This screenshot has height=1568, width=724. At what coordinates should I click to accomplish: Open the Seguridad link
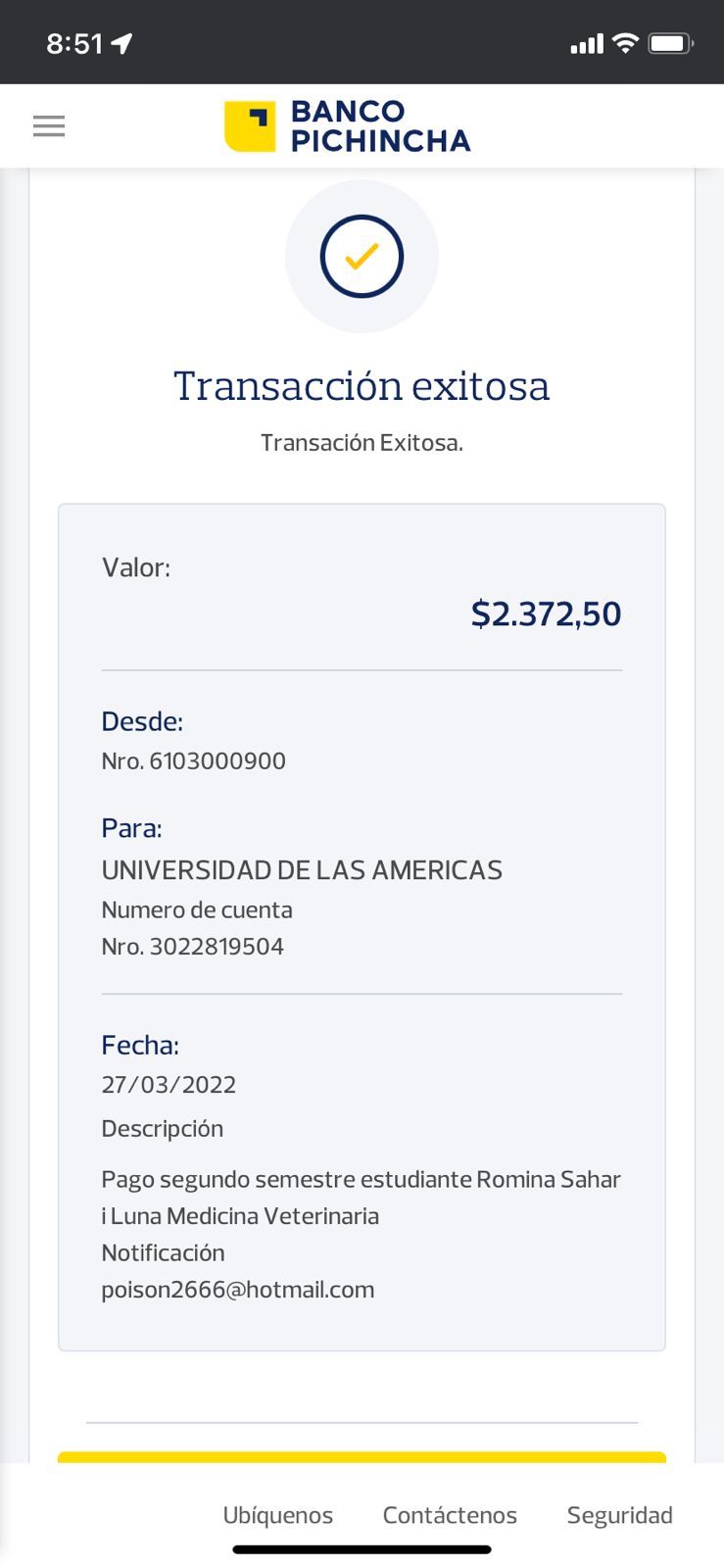(619, 1515)
